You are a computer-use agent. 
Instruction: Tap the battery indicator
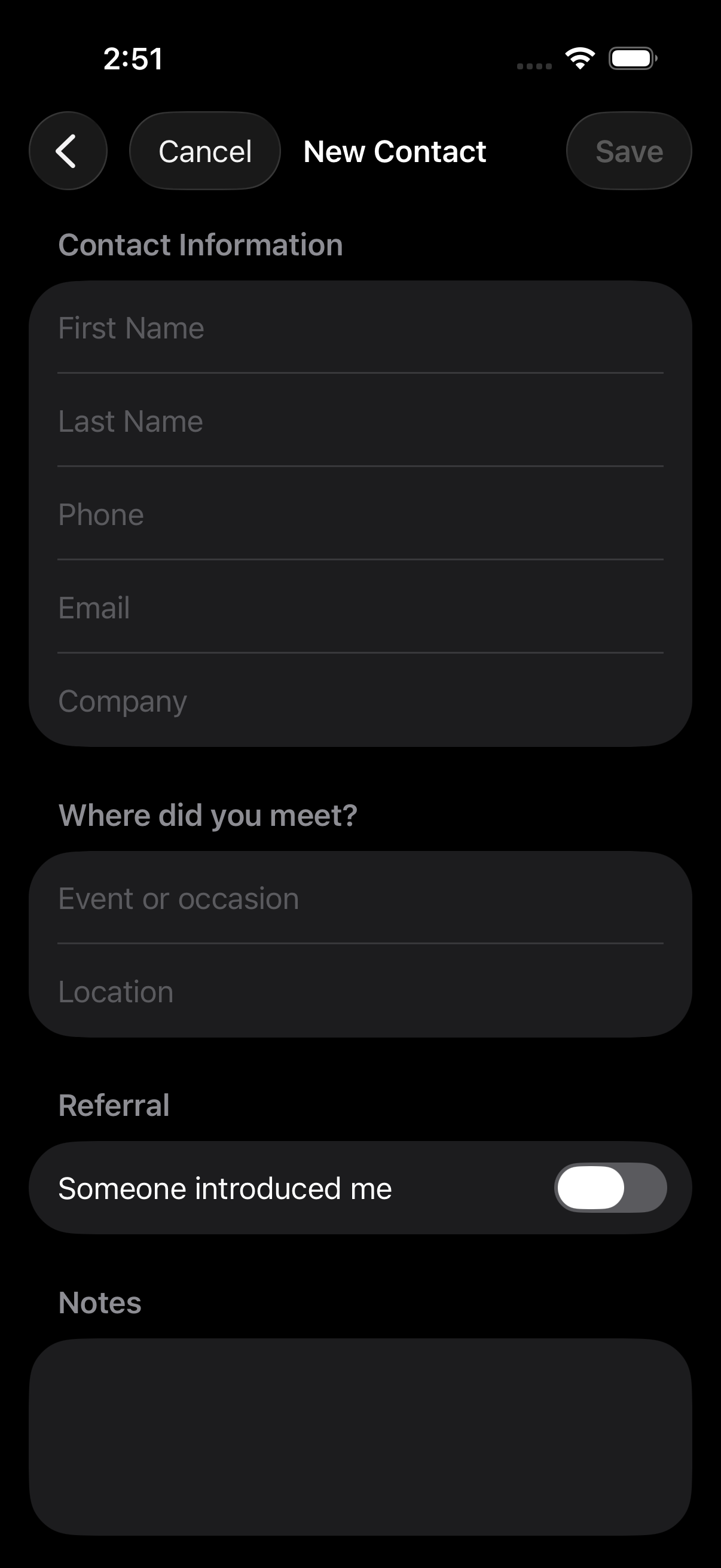click(x=631, y=57)
